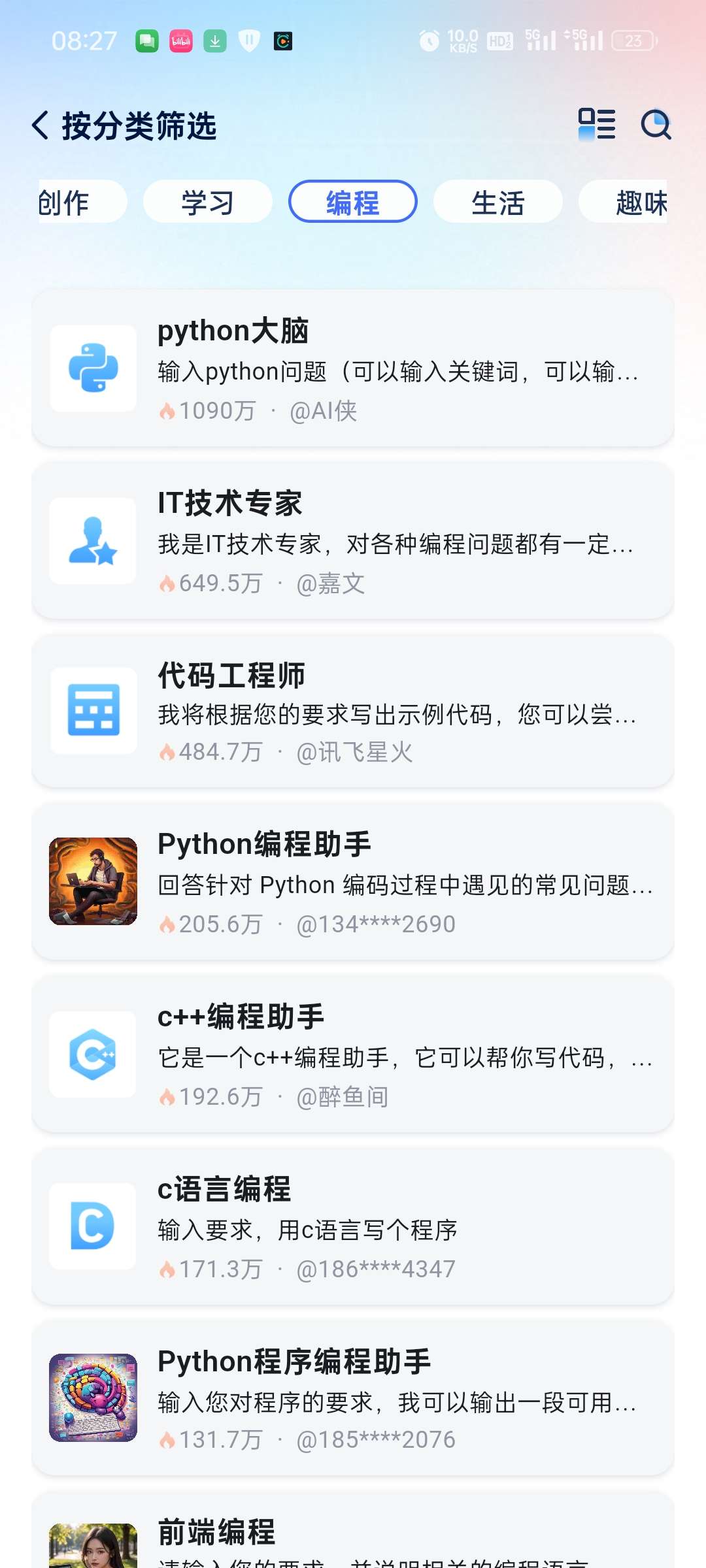
Task: Tap the 编程 category tab
Action: [353, 202]
